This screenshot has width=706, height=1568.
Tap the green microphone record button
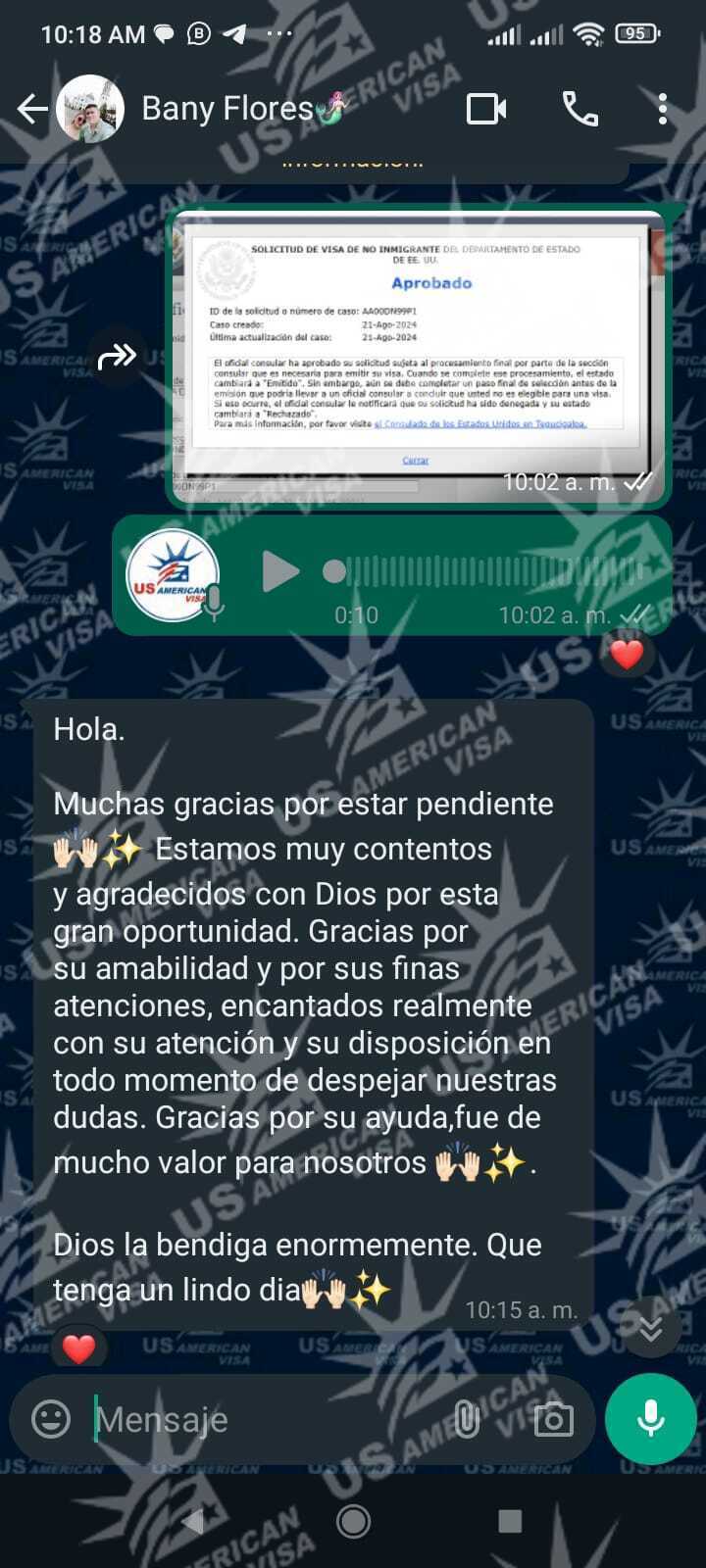click(651, 1419)
